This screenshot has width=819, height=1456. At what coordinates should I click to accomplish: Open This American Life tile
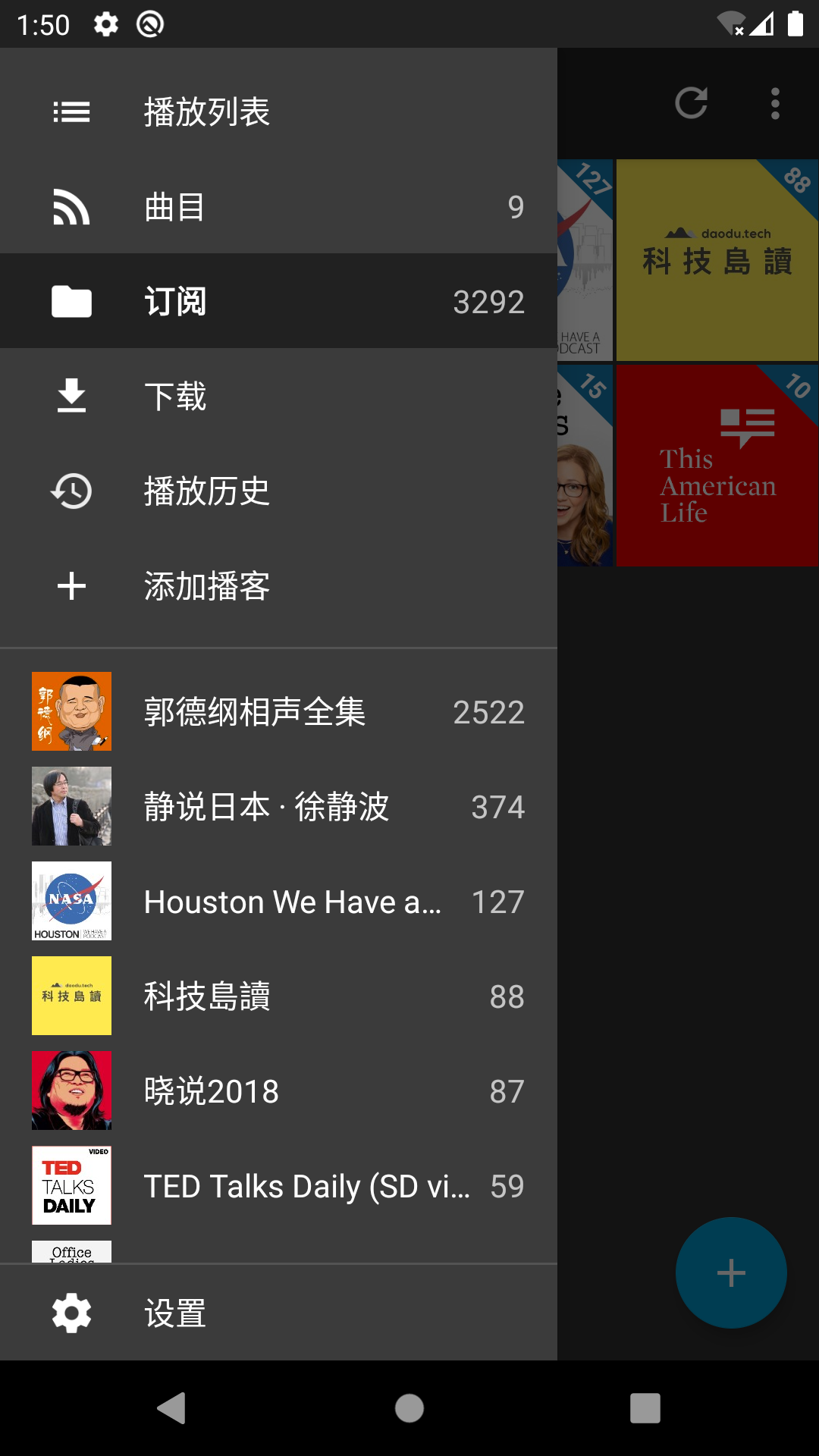[717, 466]
